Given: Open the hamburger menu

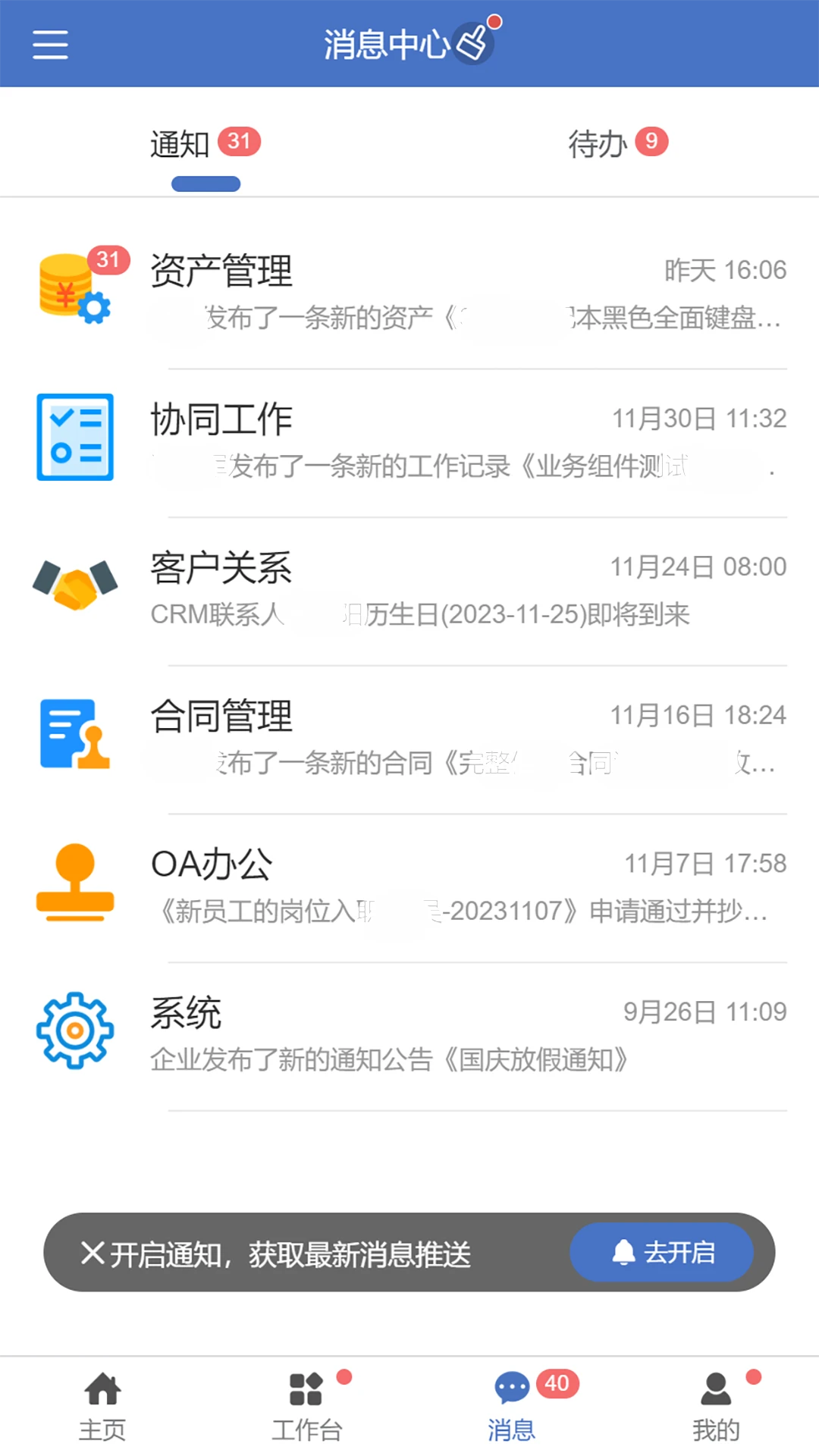Looking at the screenshot, I should point(50,45).
